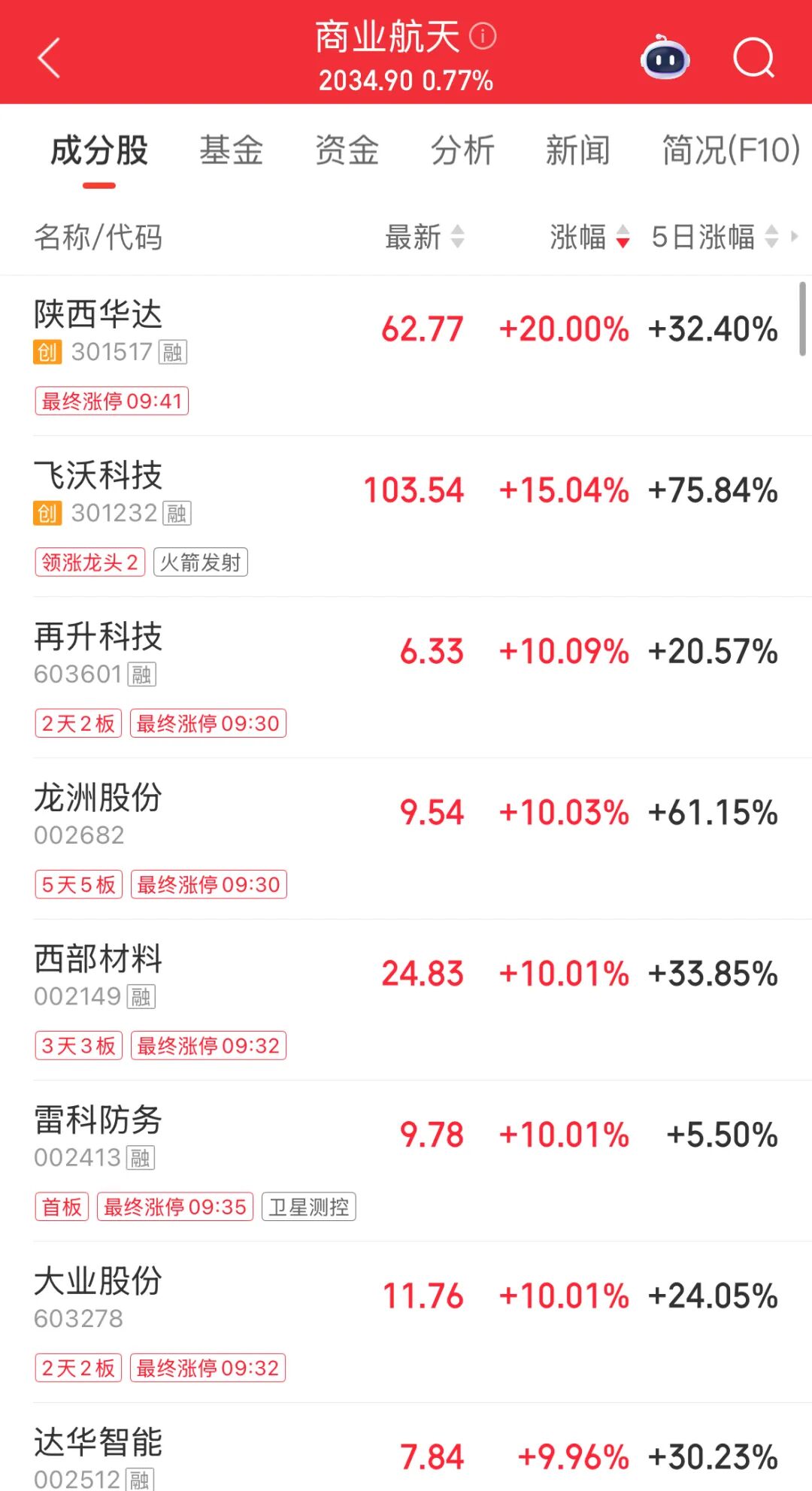The height and width of the screenshot is (1491, 812).
Task: Sort the list by 涨幅
Action: (x=589, y=237)
